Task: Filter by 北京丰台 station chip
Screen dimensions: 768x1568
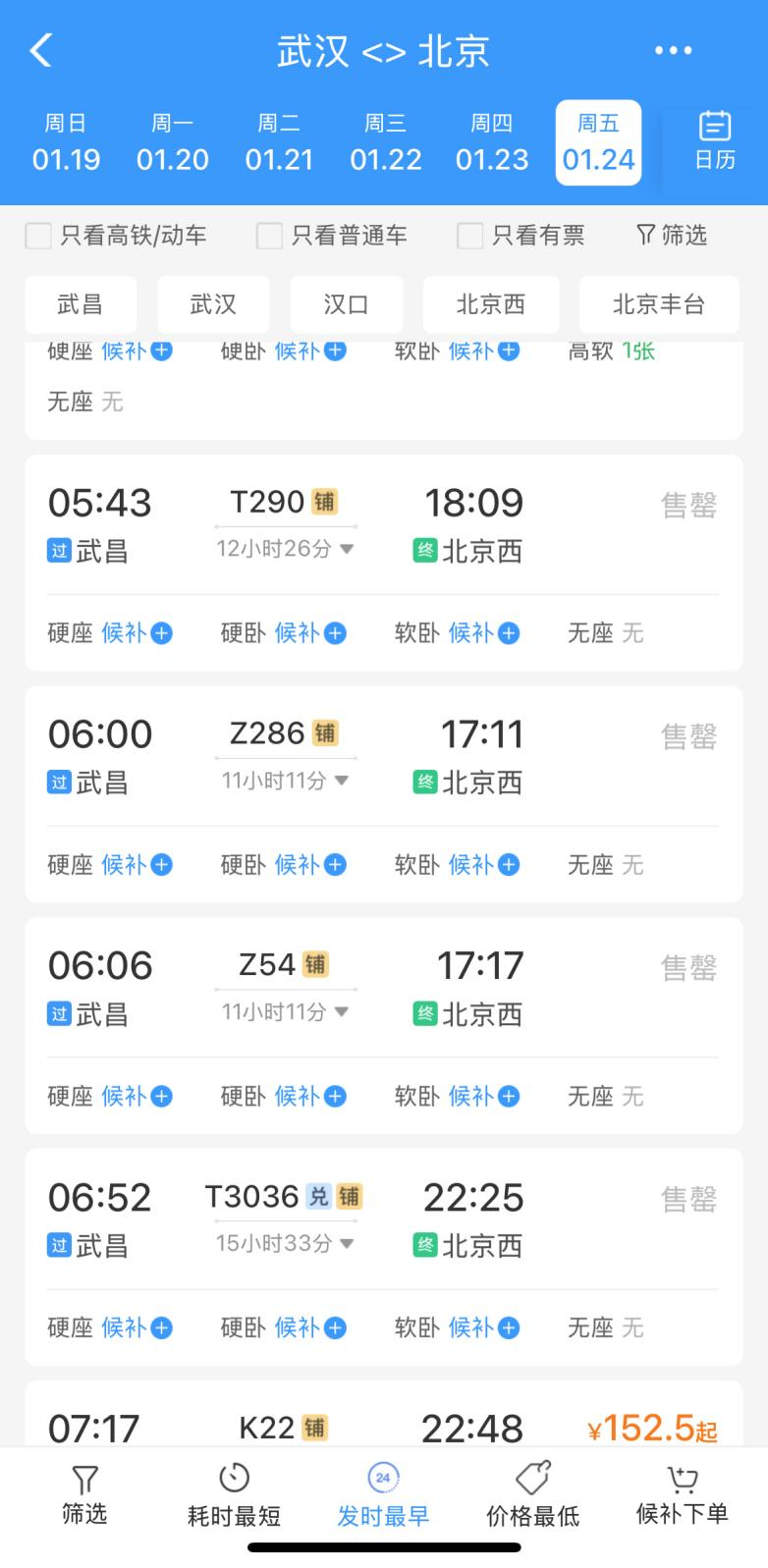Action: (x=660, y=304)
